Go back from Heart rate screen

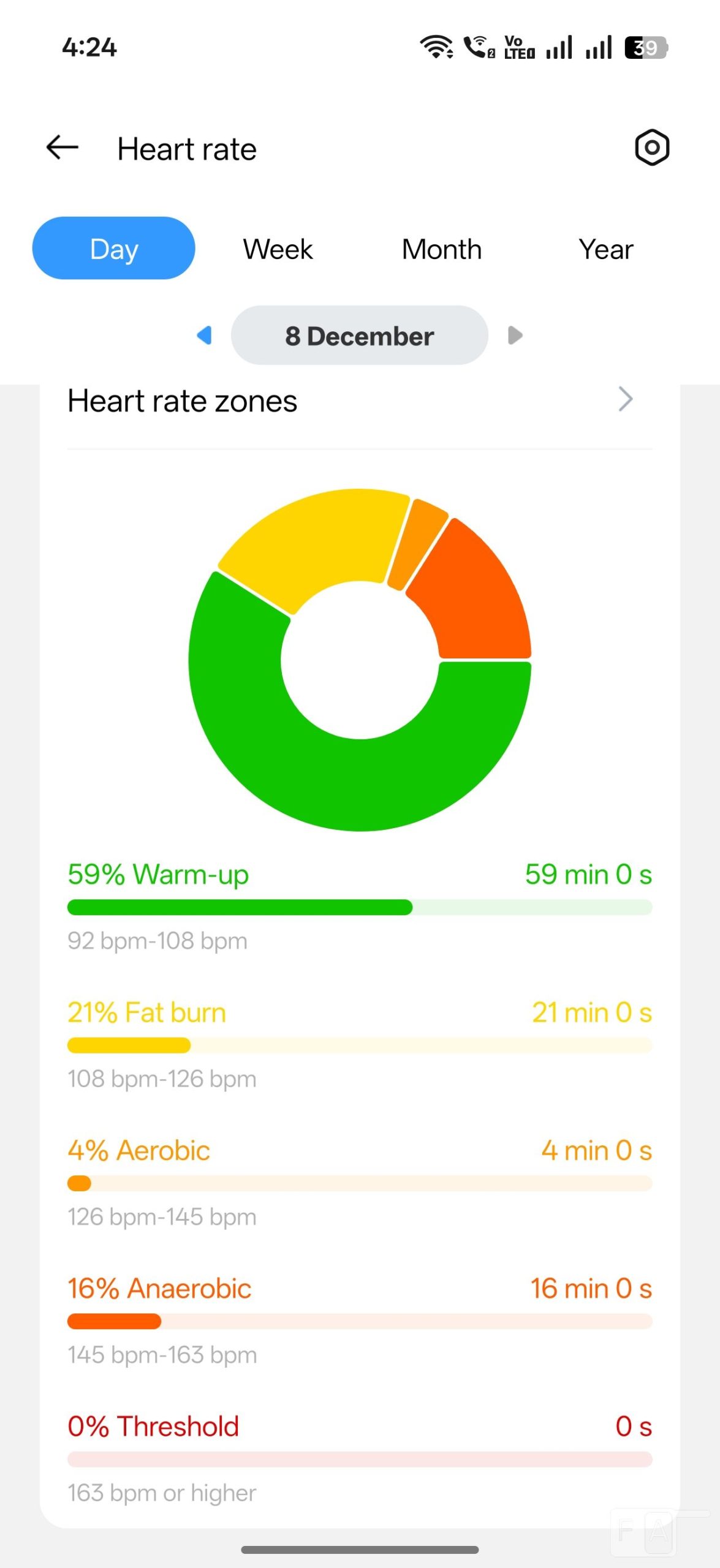click(63, 148)
